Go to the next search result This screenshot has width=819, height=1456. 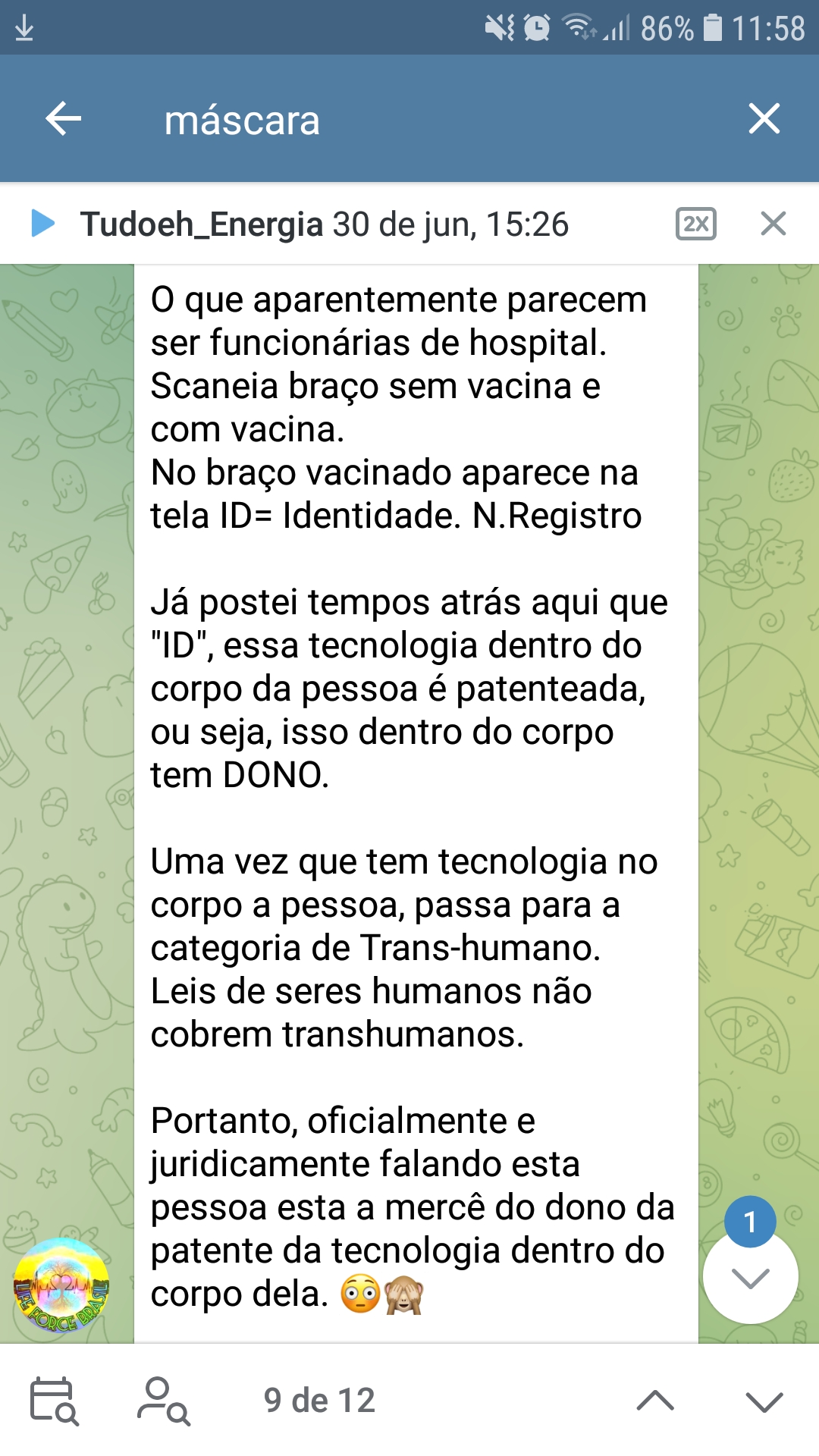764,1401
